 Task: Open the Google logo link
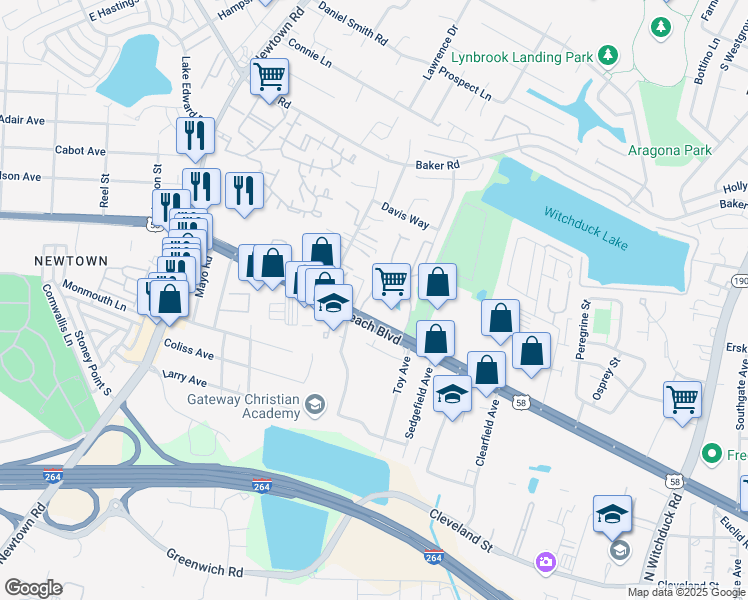(32, 588)
